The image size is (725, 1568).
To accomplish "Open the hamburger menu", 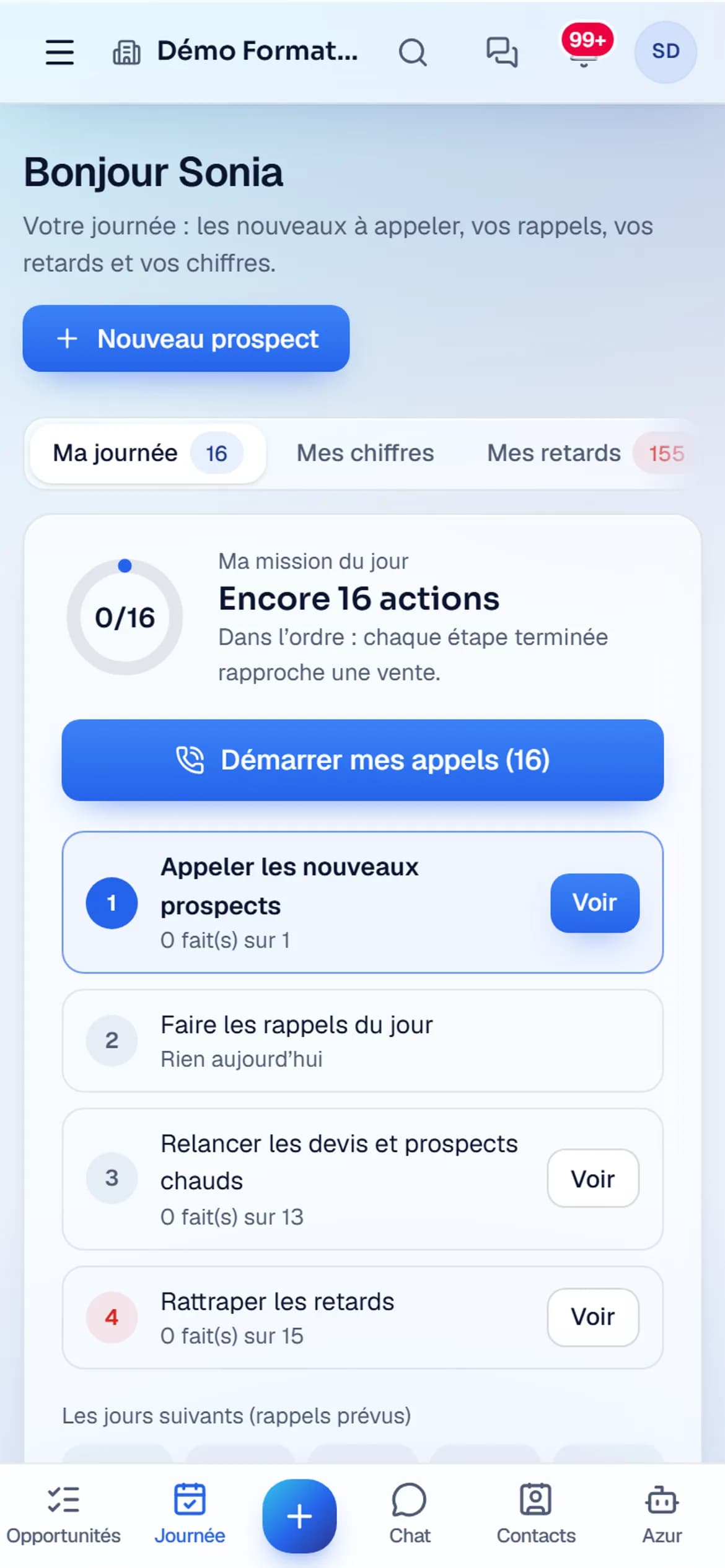I will coord(60,52).
